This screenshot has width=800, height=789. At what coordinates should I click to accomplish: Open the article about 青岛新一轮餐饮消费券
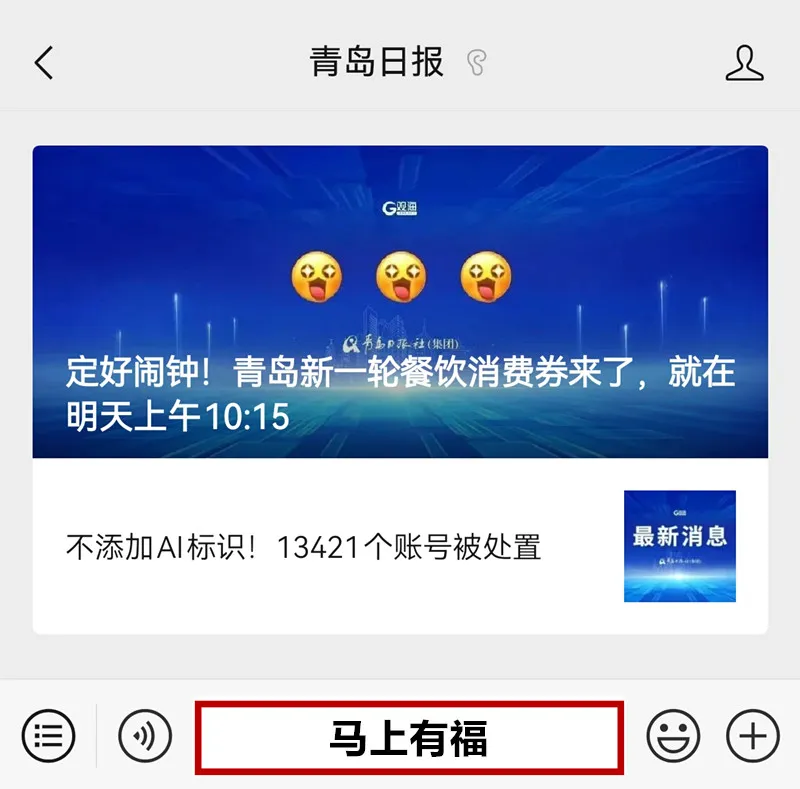400,302
